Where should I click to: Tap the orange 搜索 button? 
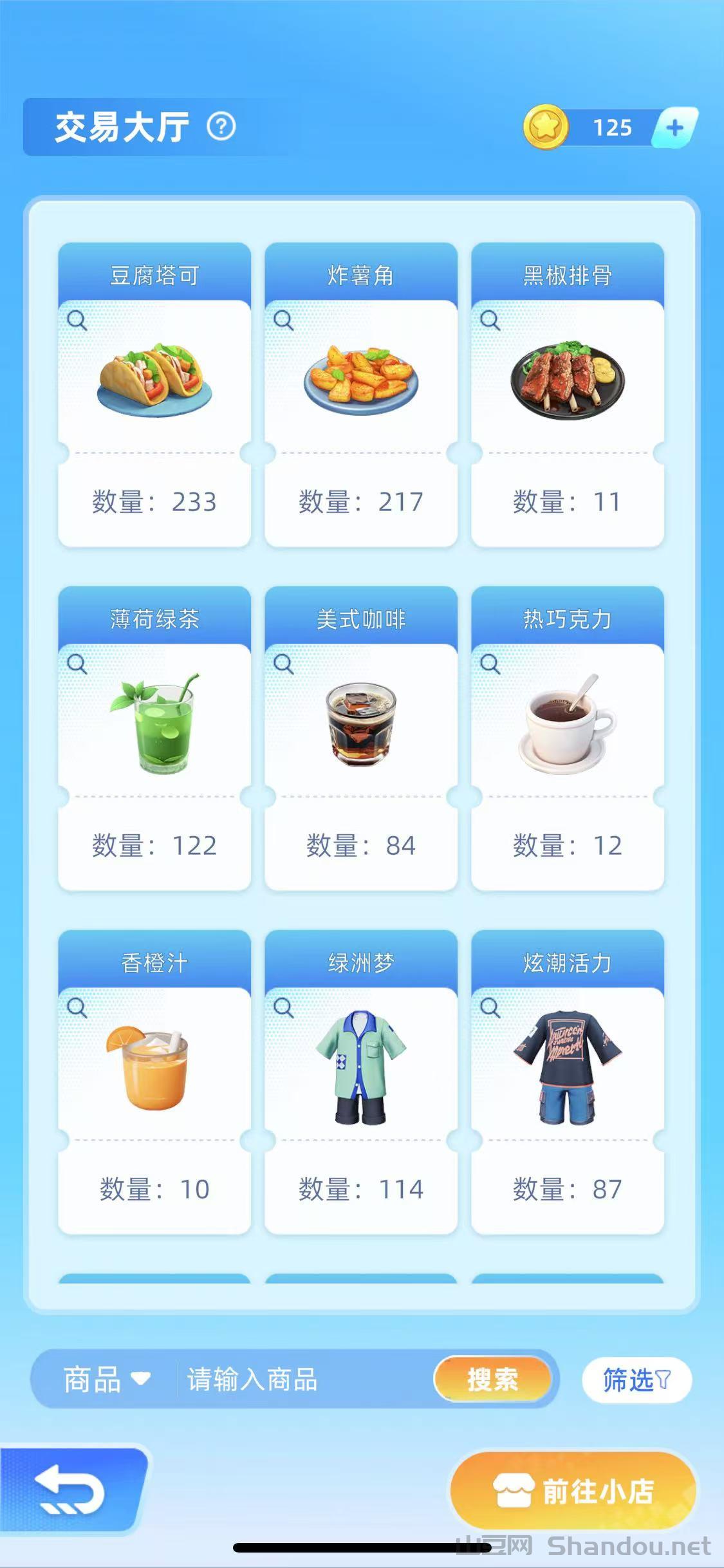click(x=492, y=1379)
